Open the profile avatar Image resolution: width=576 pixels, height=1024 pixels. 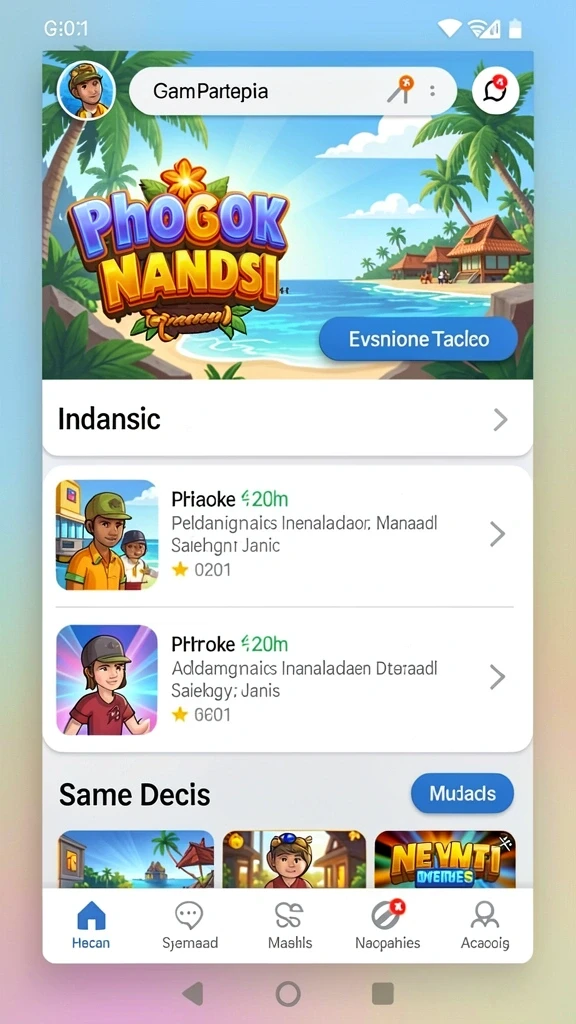[x=86, y=90]
